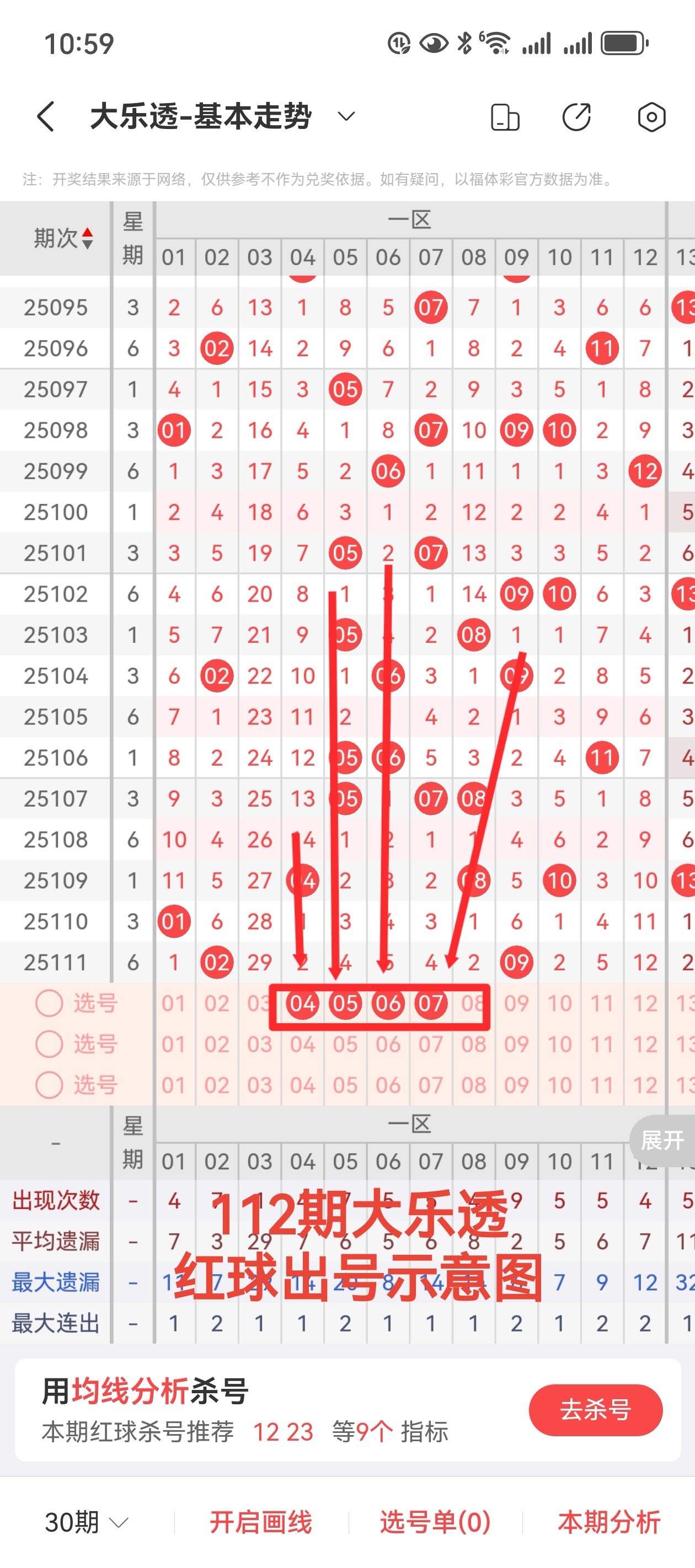The height and width of the screenshot is (1568, 695).
Task: Select the third 选号 radio circle
Action: click(x=49, y=1084)
